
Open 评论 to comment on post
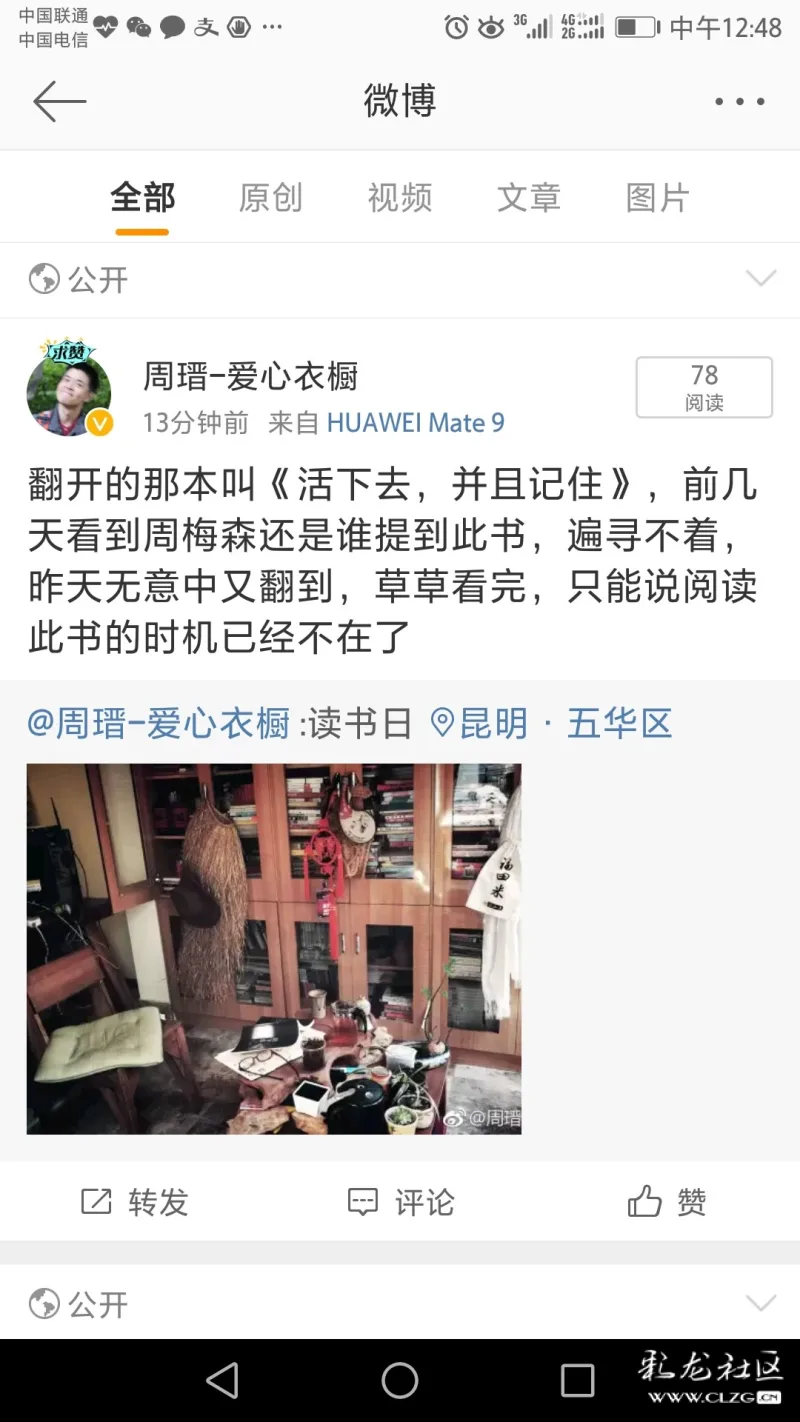tap(400, 1202)
